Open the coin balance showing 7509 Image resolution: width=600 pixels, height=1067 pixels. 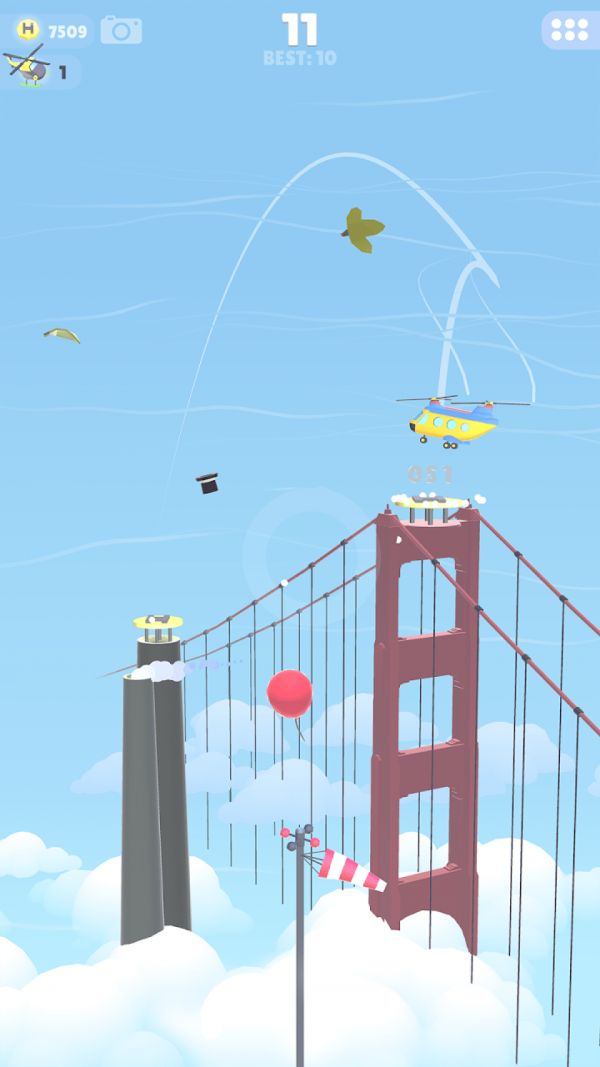[52, 31]
